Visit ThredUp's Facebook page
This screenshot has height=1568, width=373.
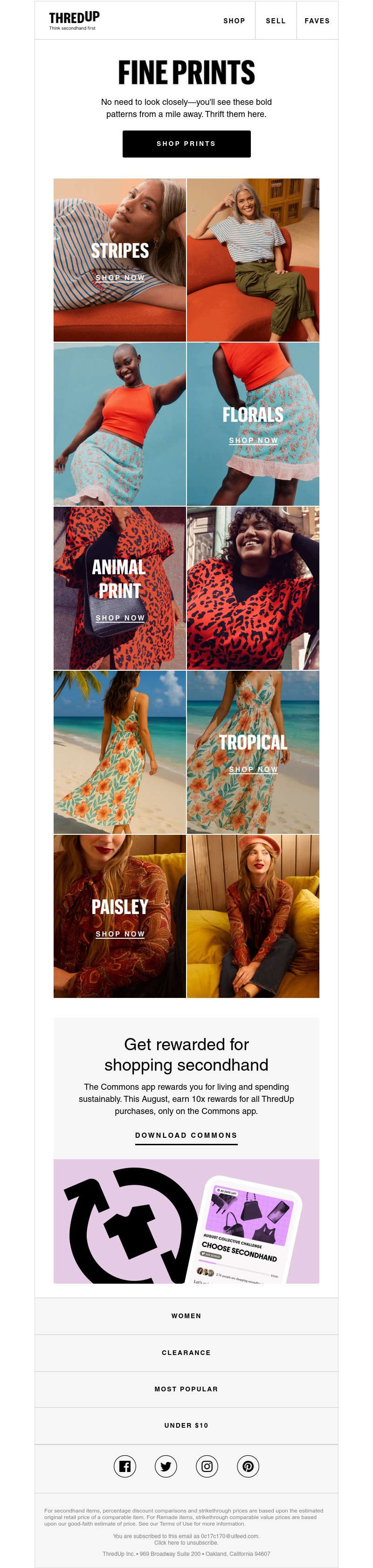point(125,1466)
